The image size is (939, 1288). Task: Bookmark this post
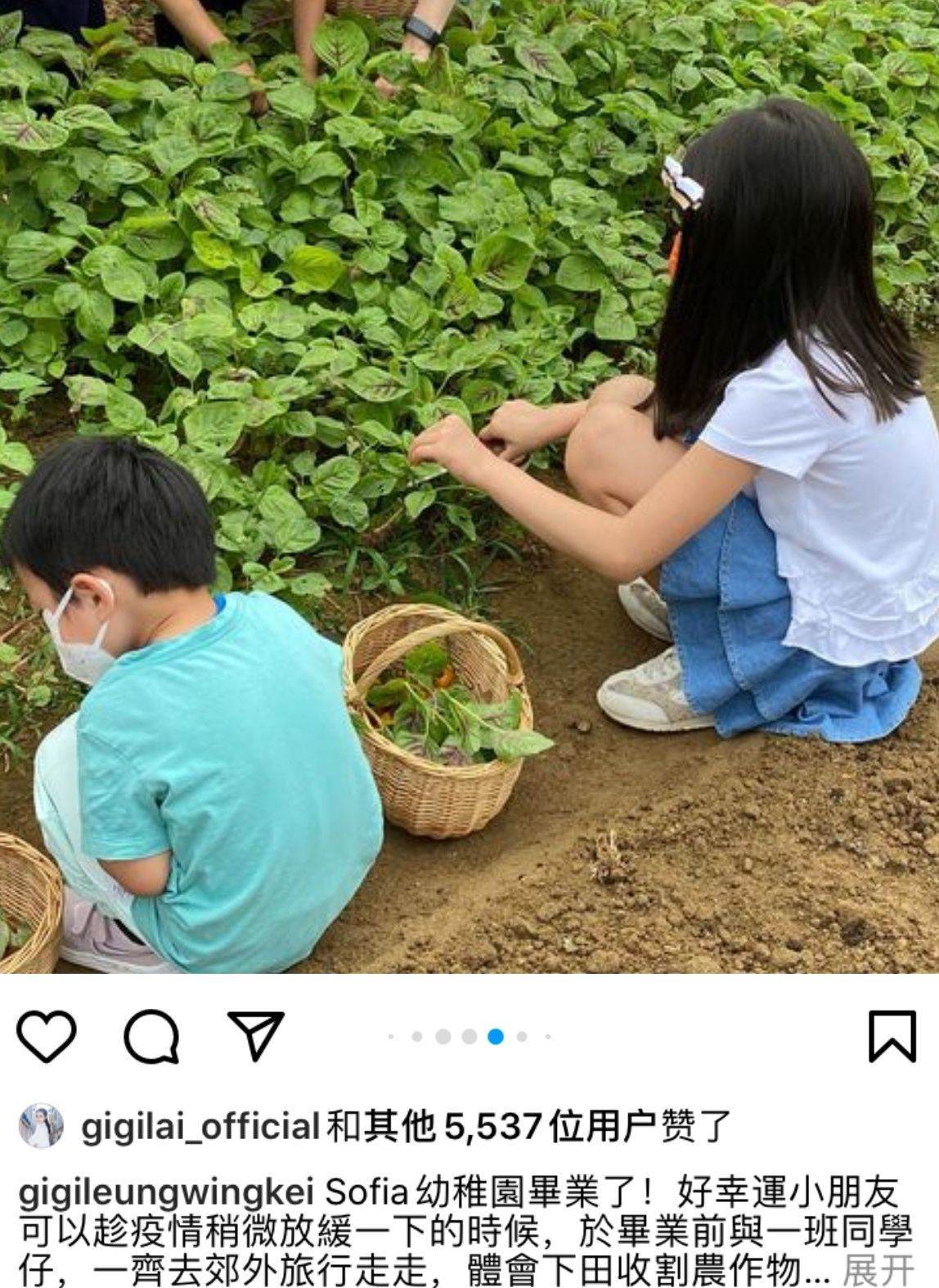coord(892,1036)
